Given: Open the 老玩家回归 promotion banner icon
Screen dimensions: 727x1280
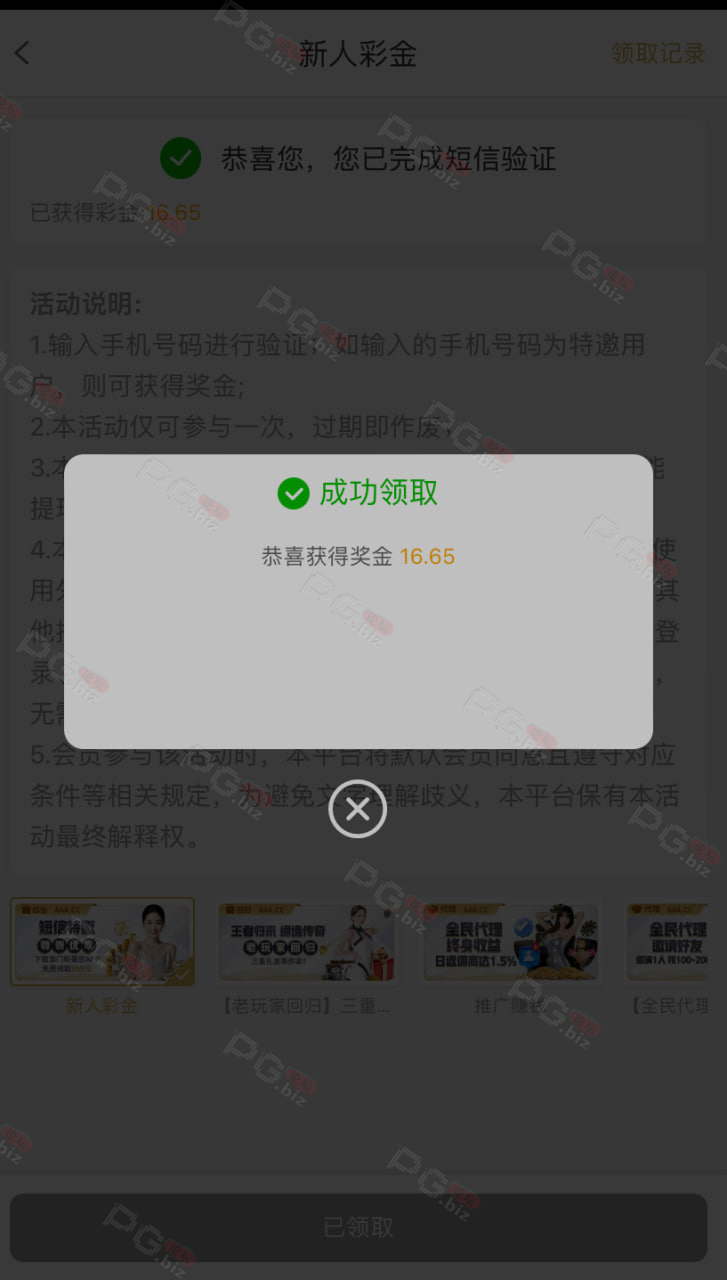Looking at the screenshot, I should [305, 942].
